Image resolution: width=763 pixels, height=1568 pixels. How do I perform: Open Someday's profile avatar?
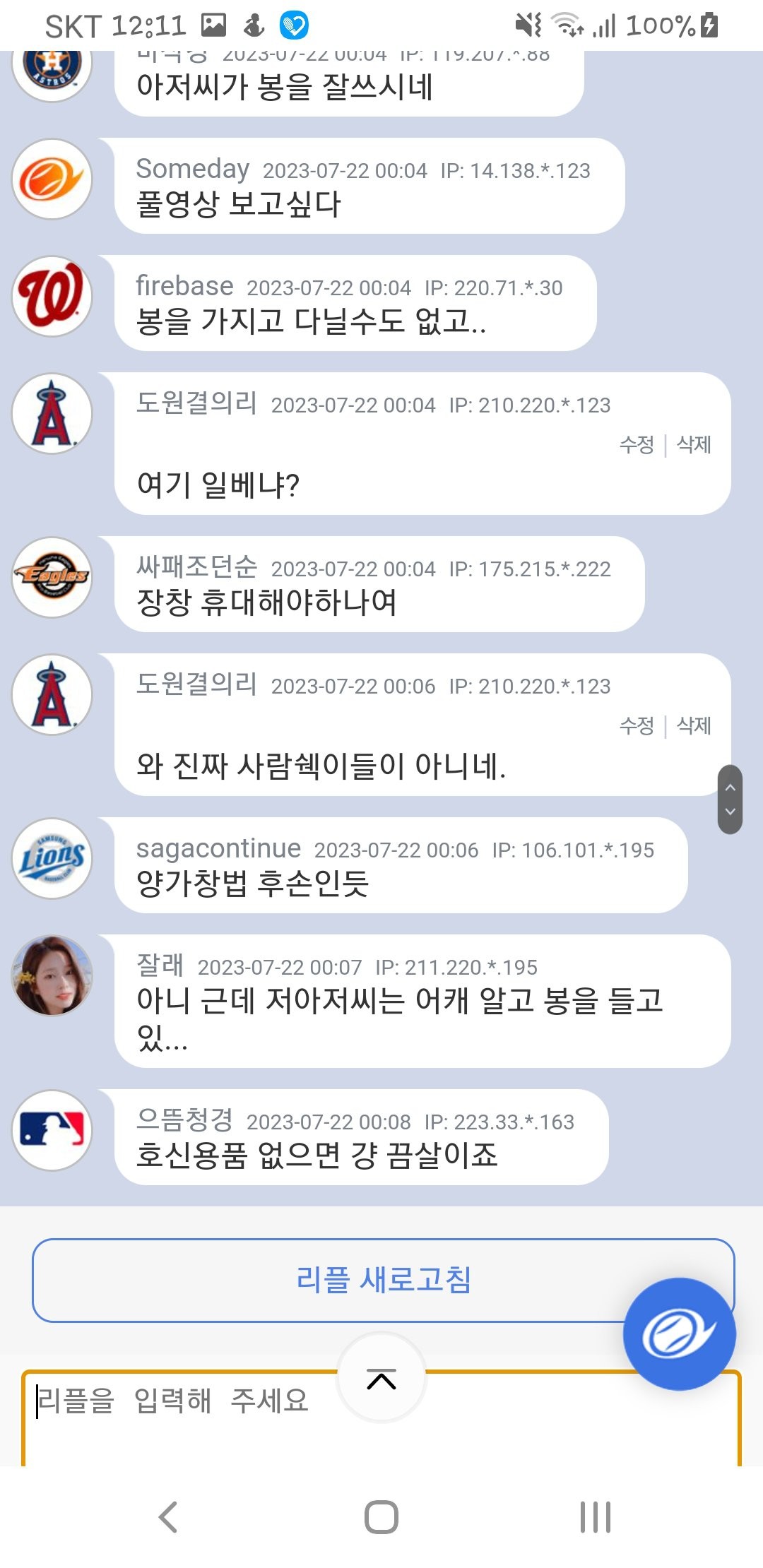(x=52, y=179)
